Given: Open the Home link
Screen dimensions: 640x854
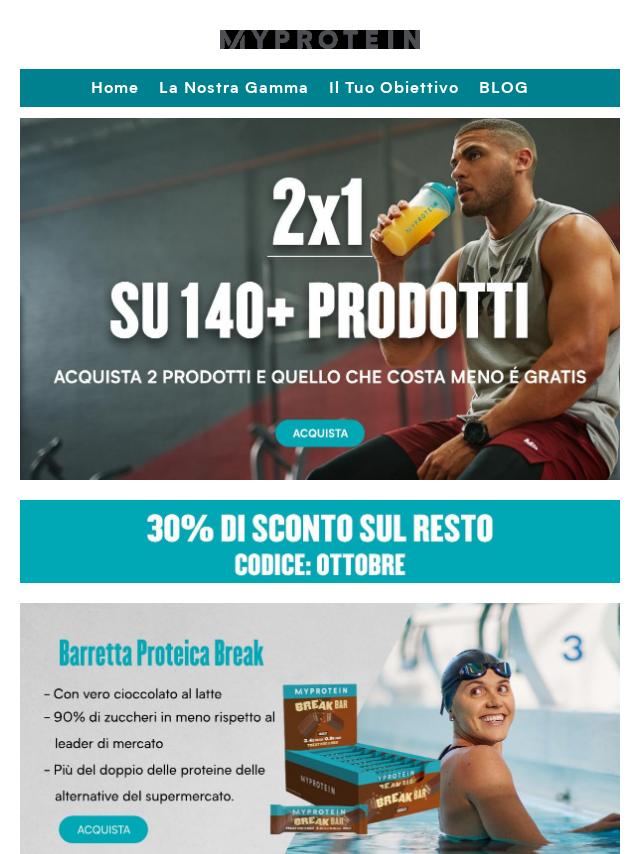Looking at the screenshot, I should click(x=114, y=88).
